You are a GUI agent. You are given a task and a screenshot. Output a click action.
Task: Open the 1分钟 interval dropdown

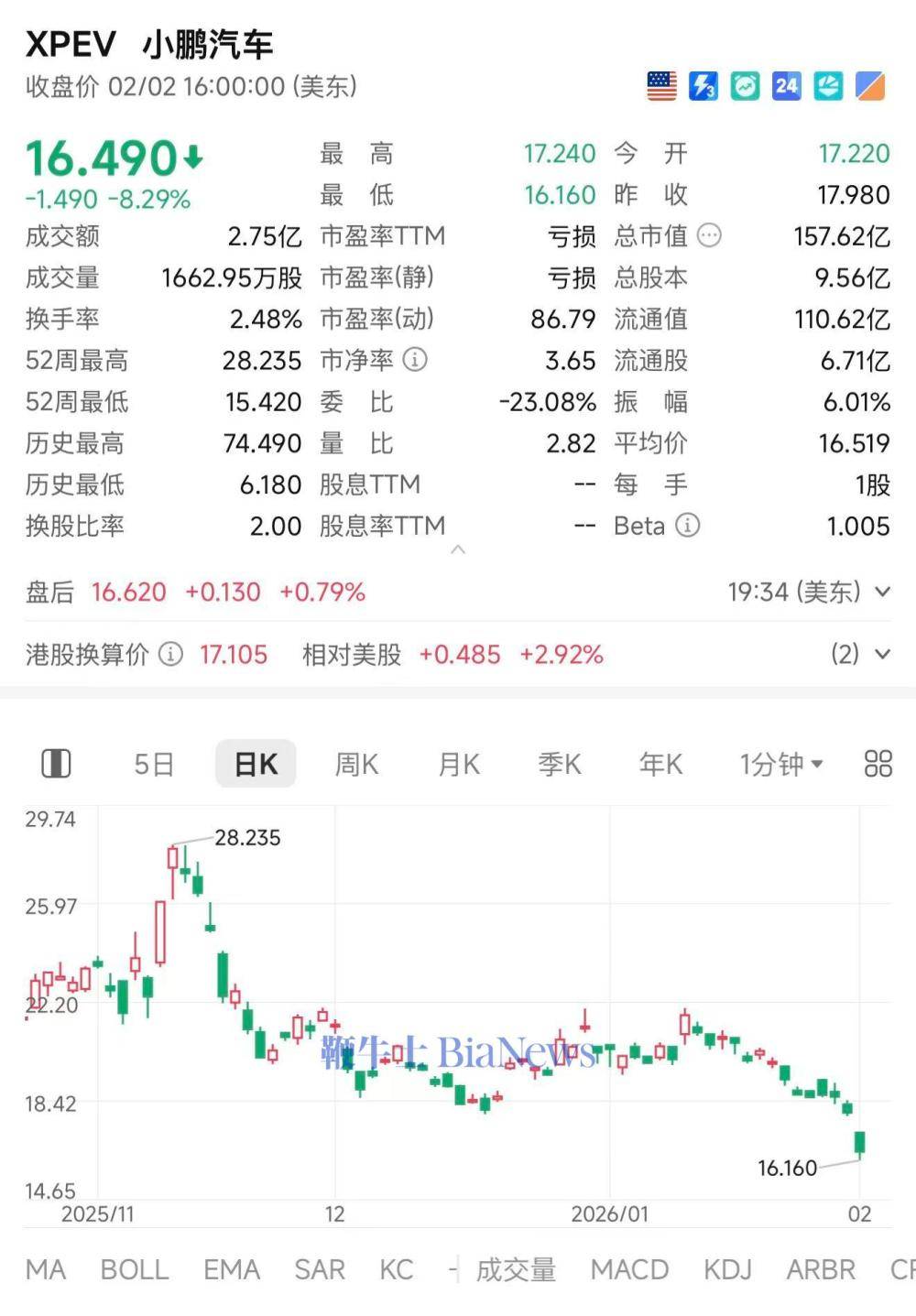click(x=781, y=764)
